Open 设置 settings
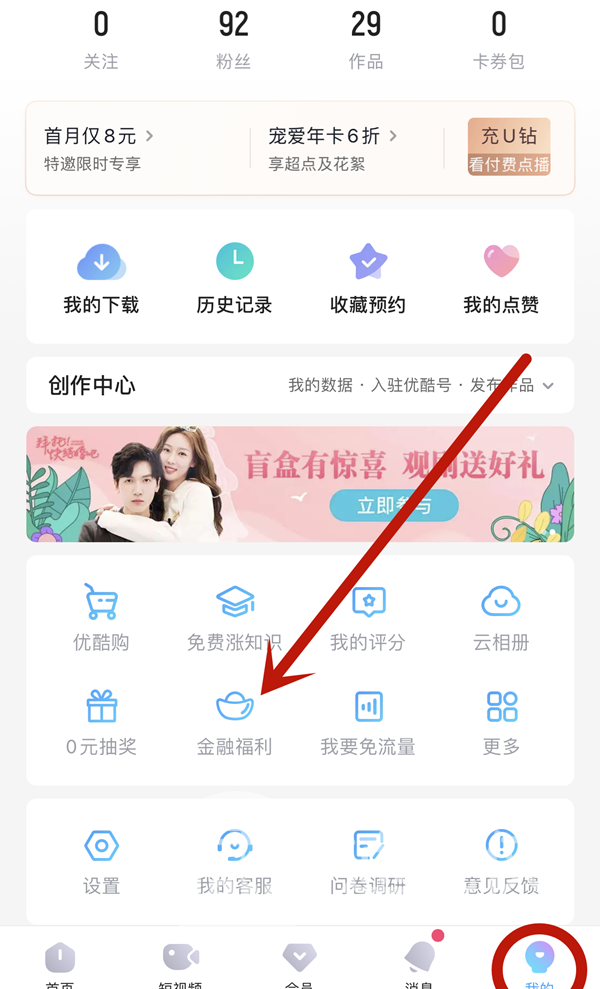Image resolution: width=600 pixels, height=989 pixels. [101, 862]
